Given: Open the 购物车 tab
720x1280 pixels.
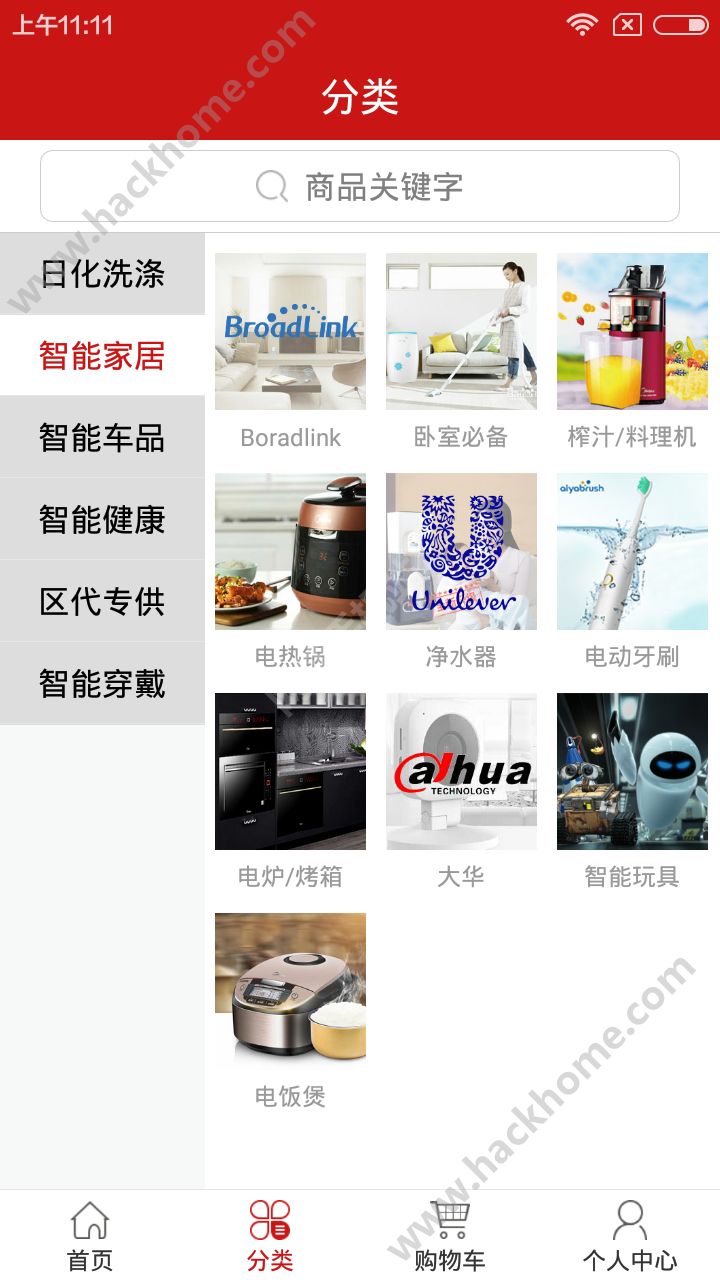Looking at the screenshot, I should pyautogui.click(x=450, y=1235).
